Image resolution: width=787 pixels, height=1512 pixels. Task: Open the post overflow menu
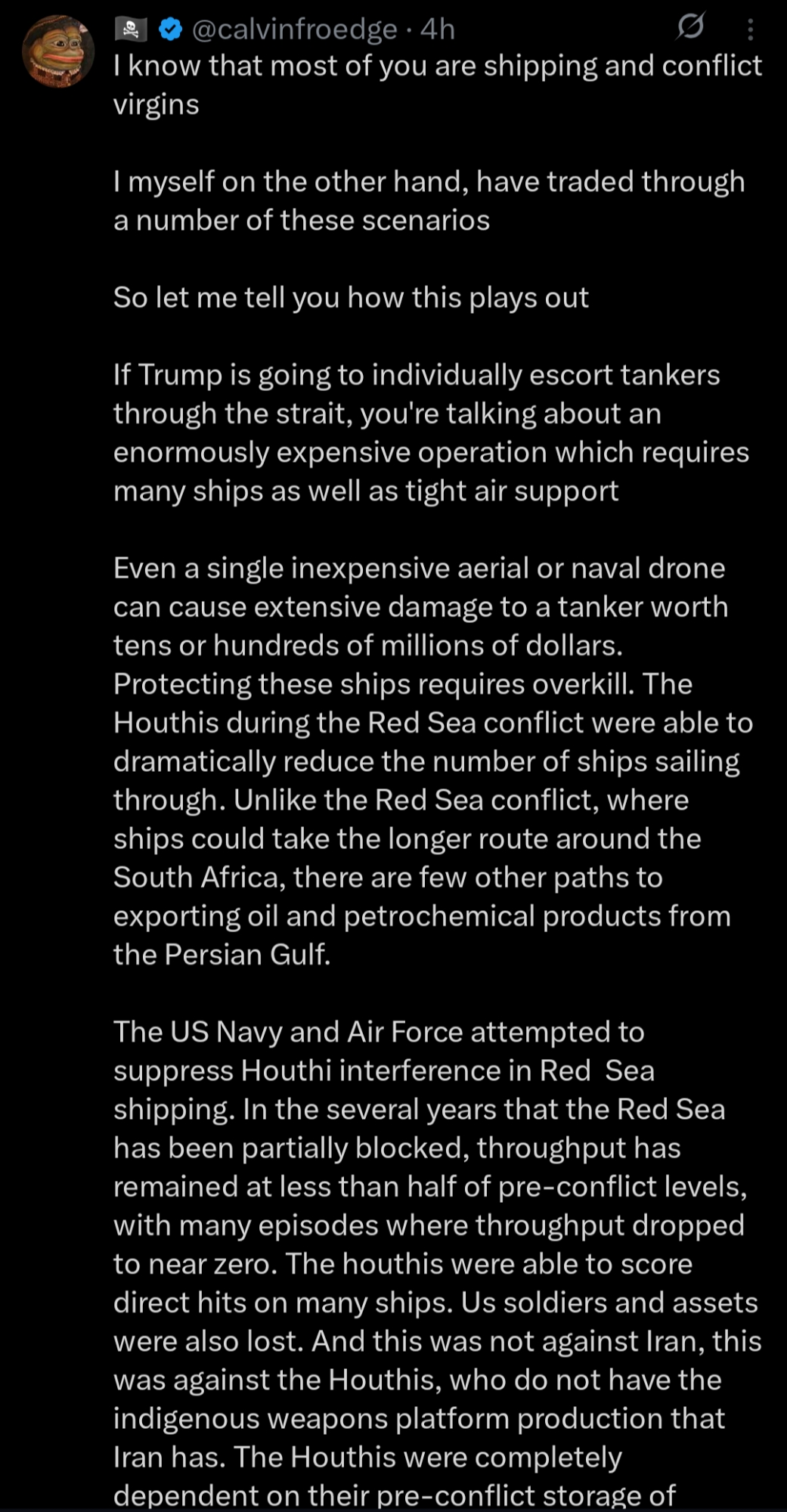pyautogui.click(x=750, y=29)
